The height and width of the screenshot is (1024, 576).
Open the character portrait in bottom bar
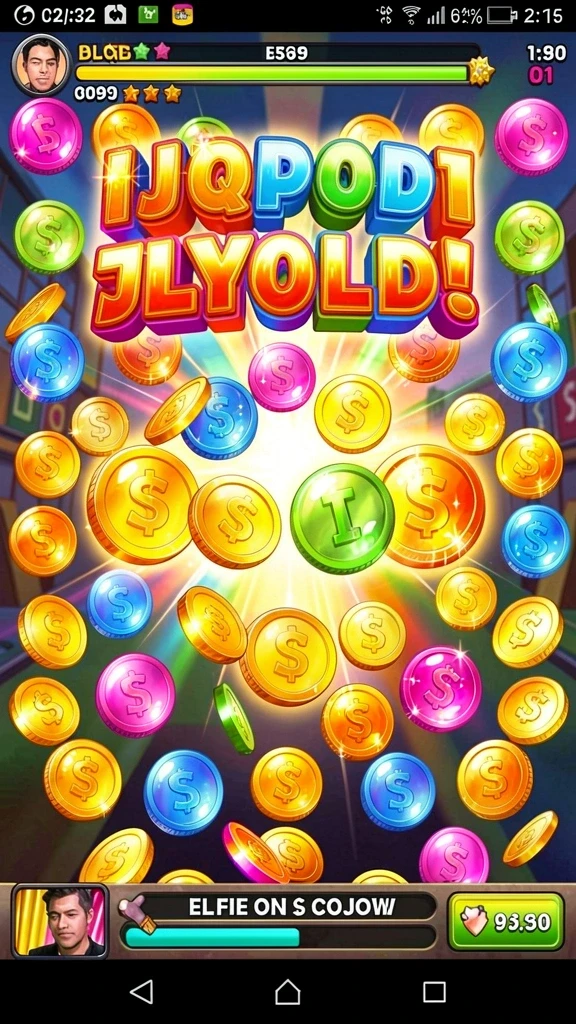click(59, 921)
